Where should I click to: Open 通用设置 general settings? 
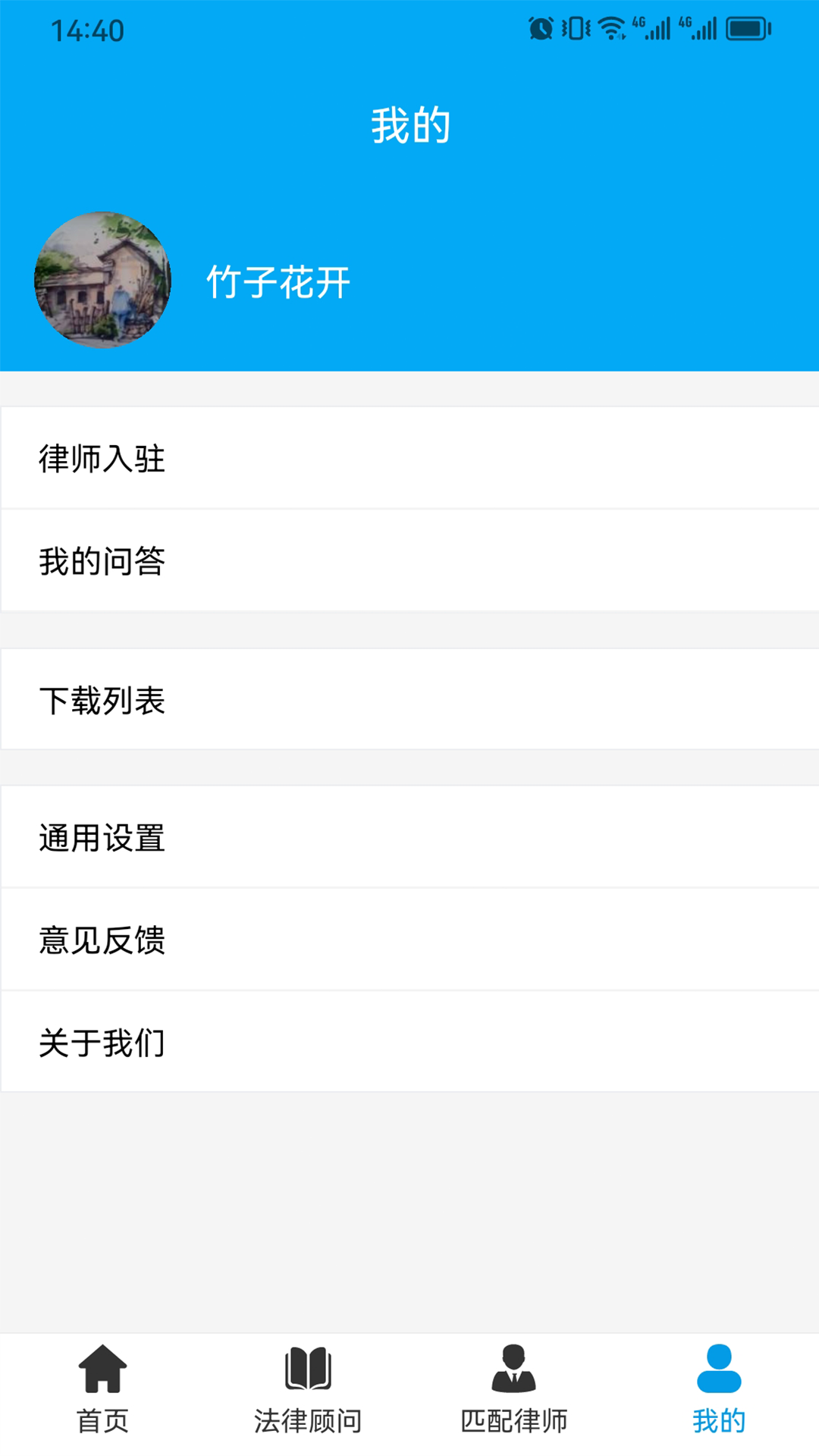pyautogui.click(x=409, y=837)
